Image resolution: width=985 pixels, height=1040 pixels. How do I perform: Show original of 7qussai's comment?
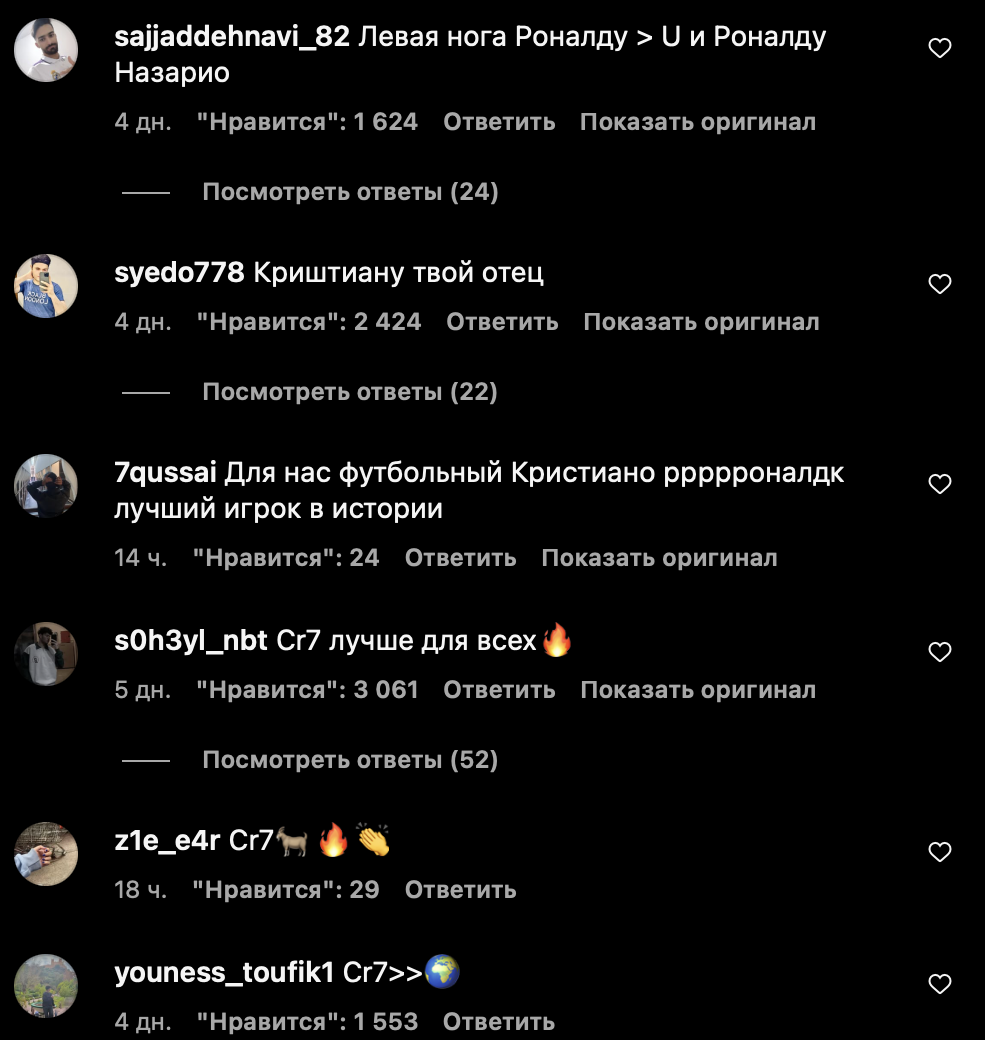coord(659,558)
